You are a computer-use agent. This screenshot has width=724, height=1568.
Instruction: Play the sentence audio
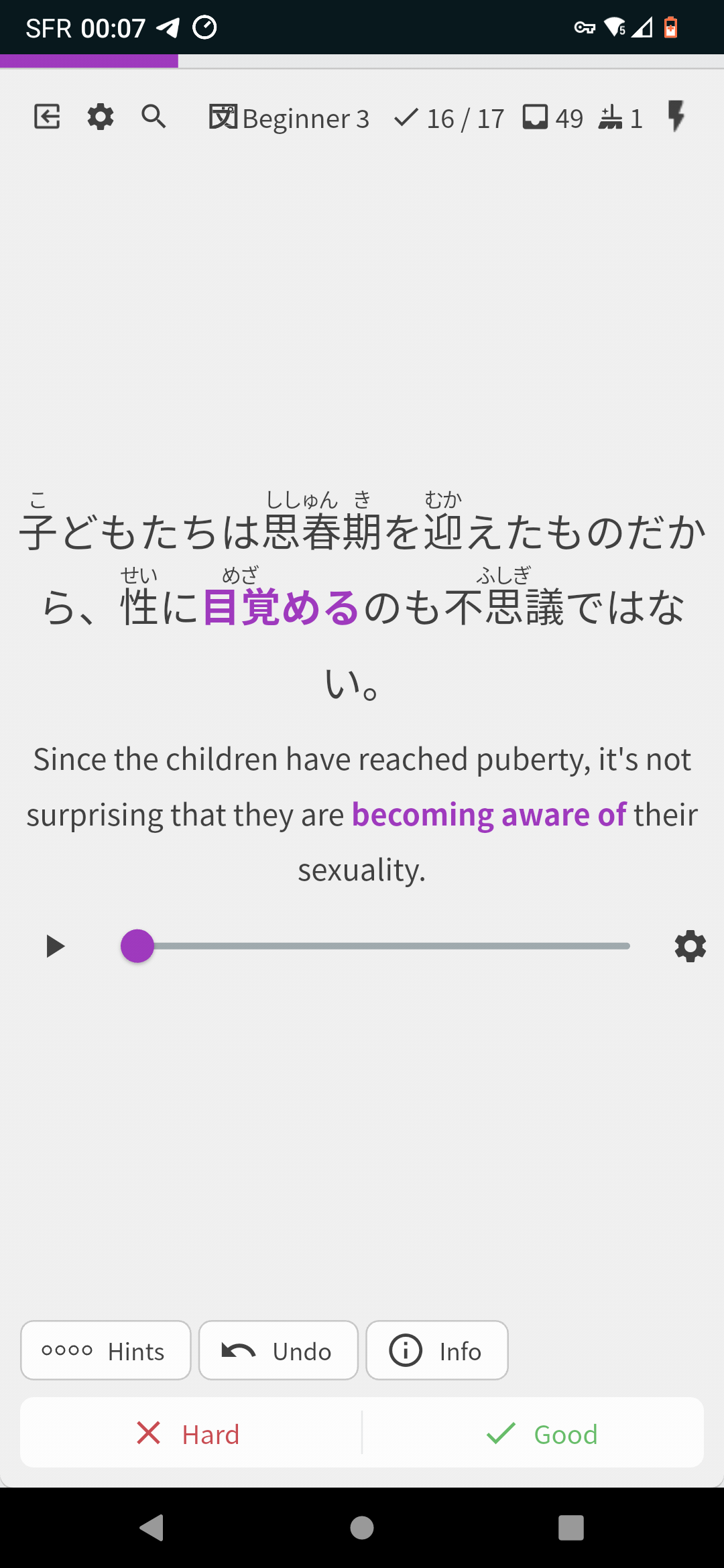55,946
